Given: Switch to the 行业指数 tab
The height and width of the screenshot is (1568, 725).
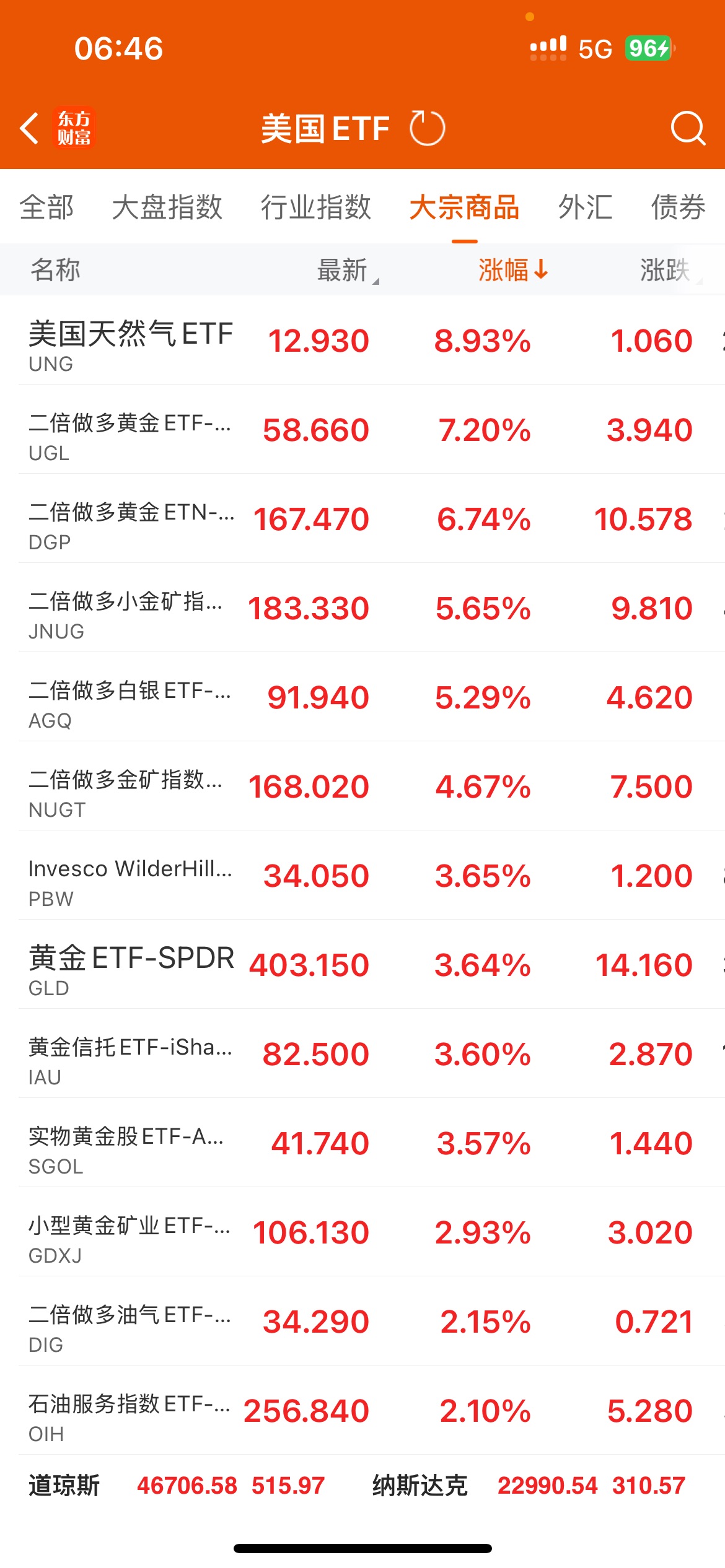Looking at the screenshot, I should 315,207.
